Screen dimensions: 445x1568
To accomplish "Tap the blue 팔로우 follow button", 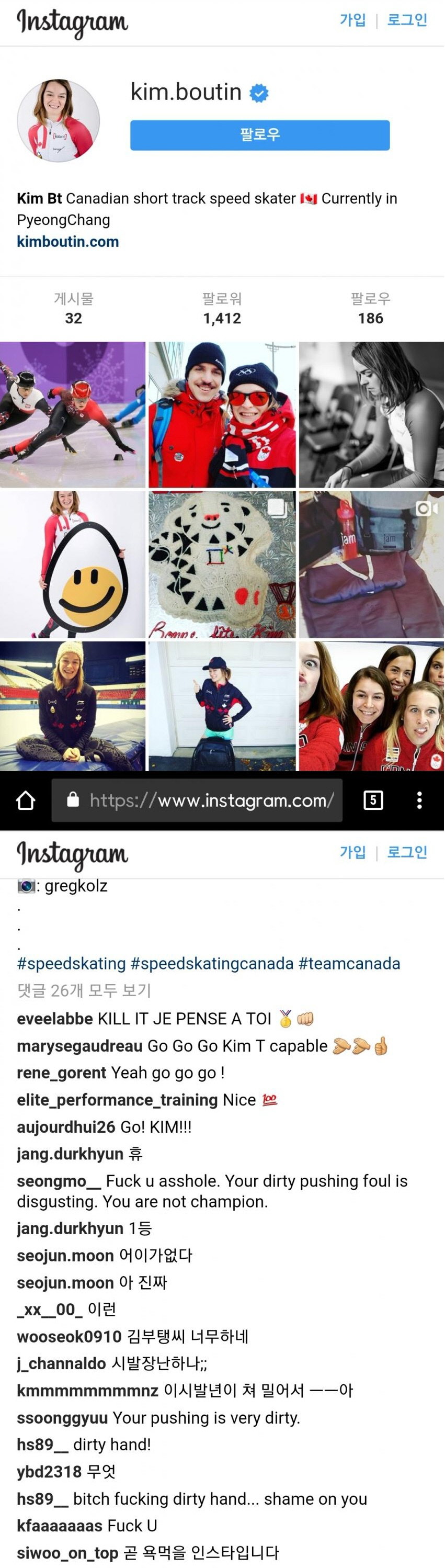I will [x=259, y=134].
